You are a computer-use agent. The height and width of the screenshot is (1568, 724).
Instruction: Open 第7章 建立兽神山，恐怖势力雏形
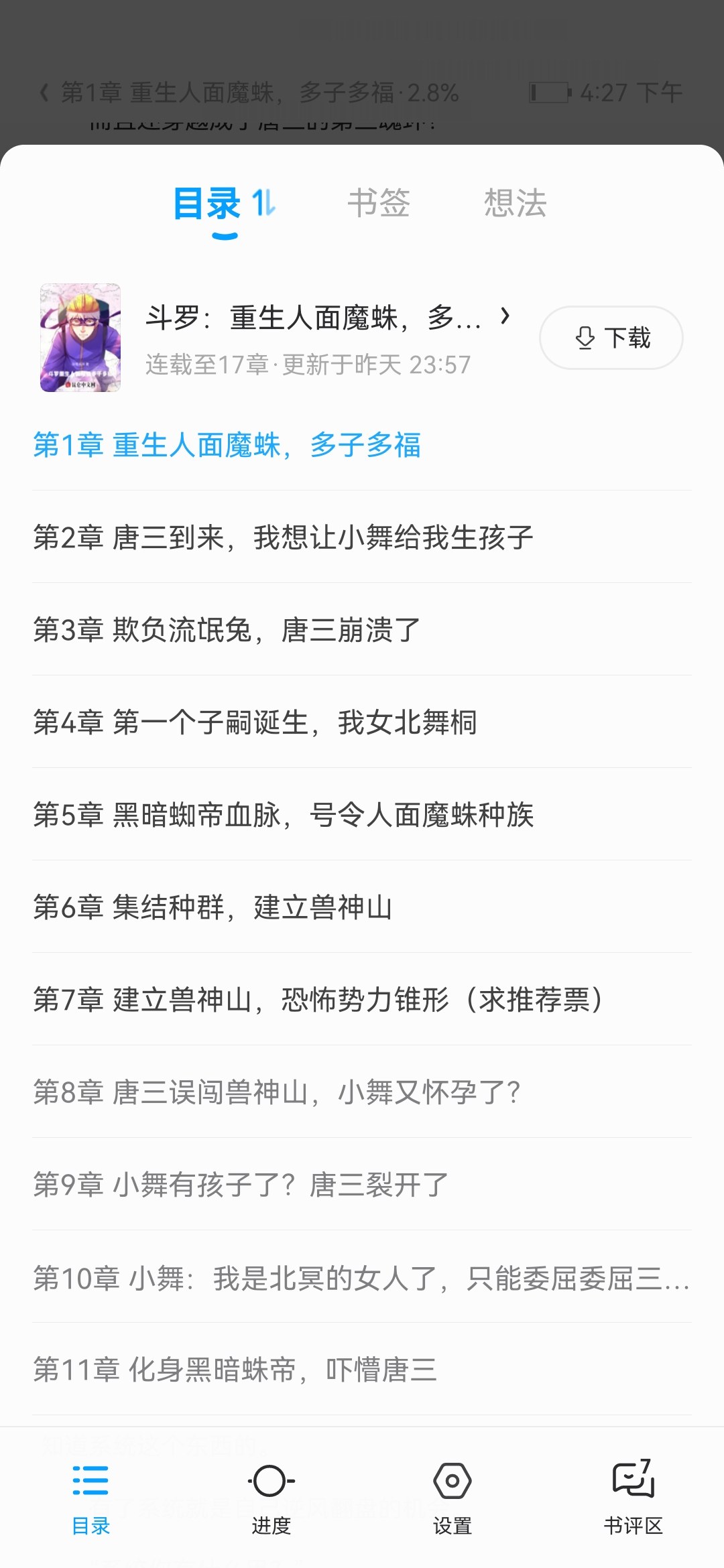coord(318,1000)
